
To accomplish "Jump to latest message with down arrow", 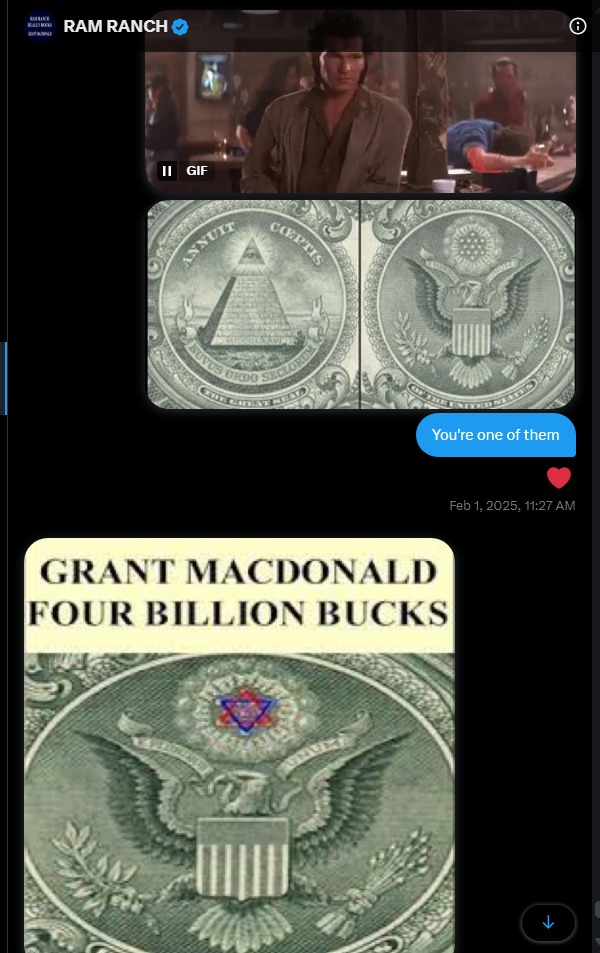I will 548,922.
